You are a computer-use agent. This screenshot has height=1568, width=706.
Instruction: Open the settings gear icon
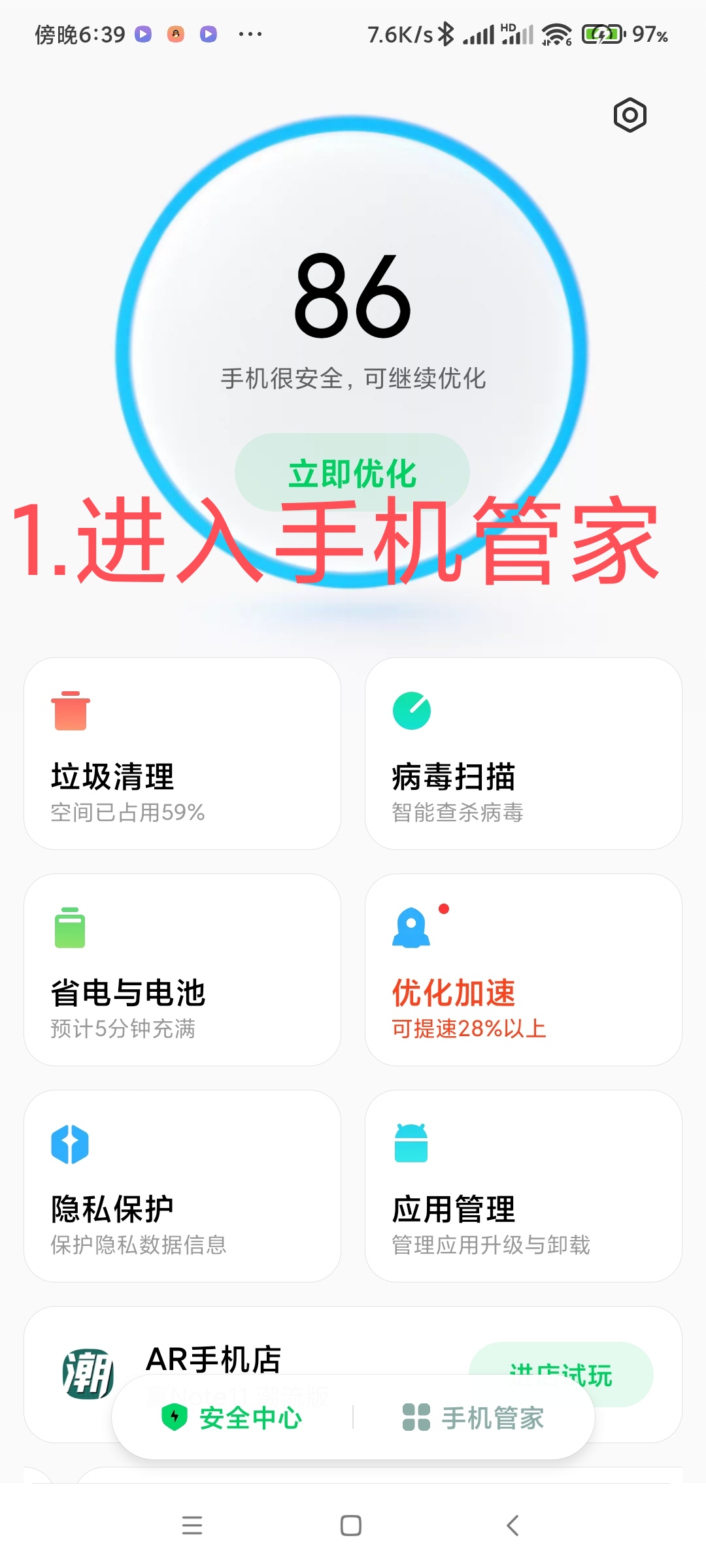630,116
